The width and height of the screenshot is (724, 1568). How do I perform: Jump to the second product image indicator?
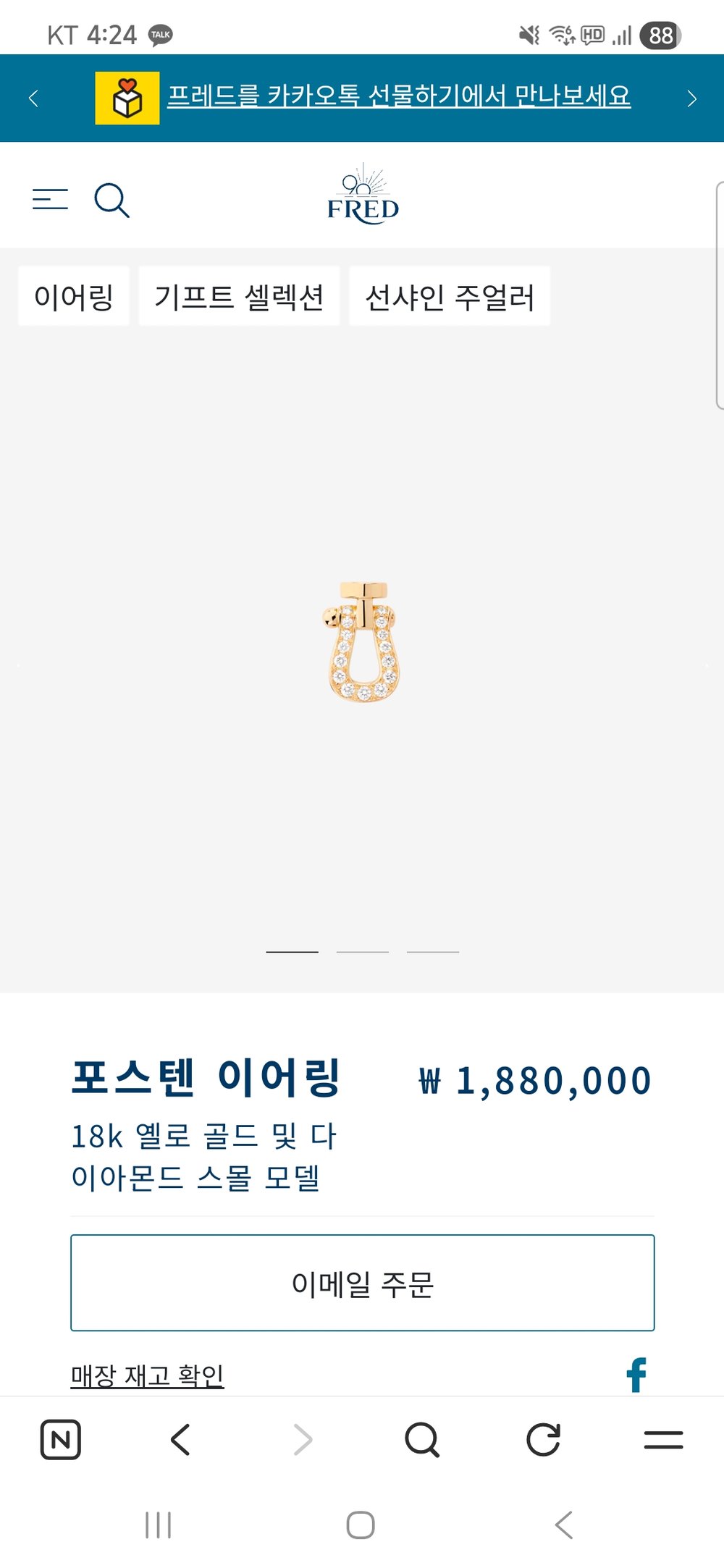pyautogui.click(x=363, y=952)
